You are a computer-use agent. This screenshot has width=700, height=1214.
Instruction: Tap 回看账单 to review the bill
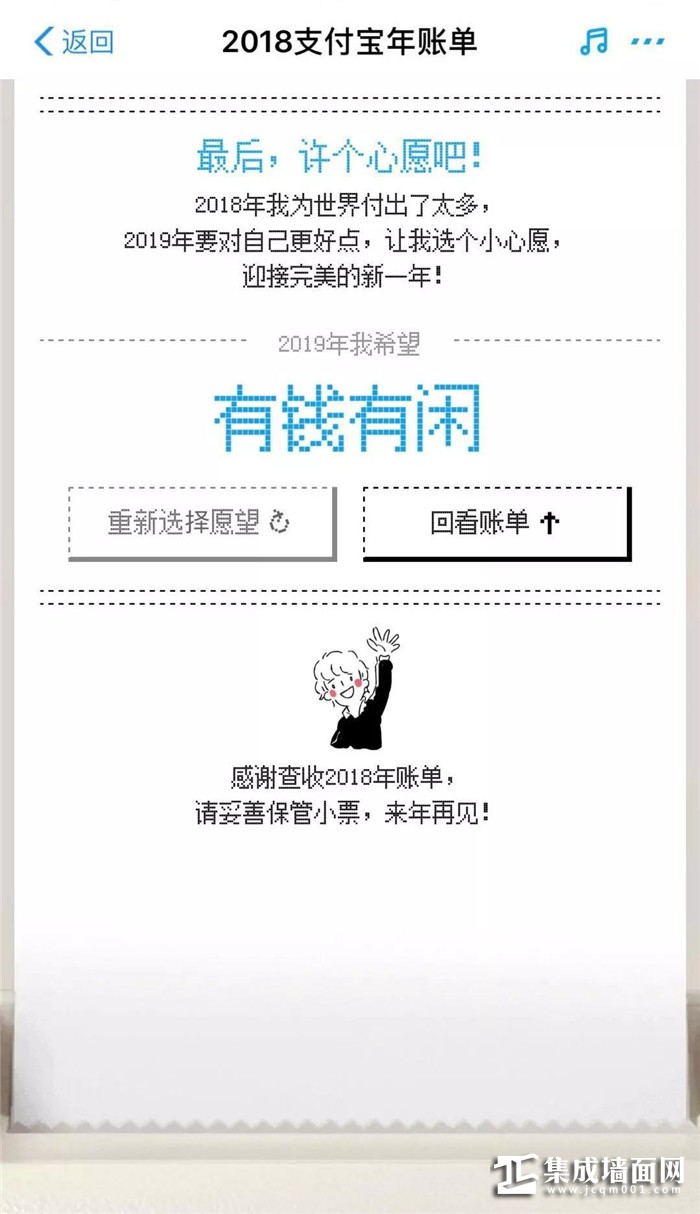click(496, 523)
